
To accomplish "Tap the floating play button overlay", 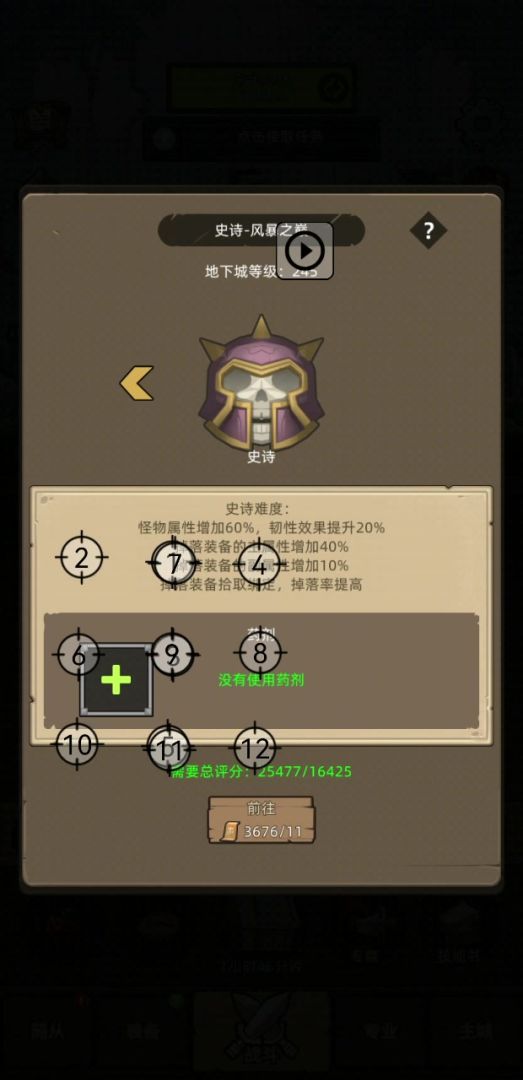I will click(x=305, y=251).
